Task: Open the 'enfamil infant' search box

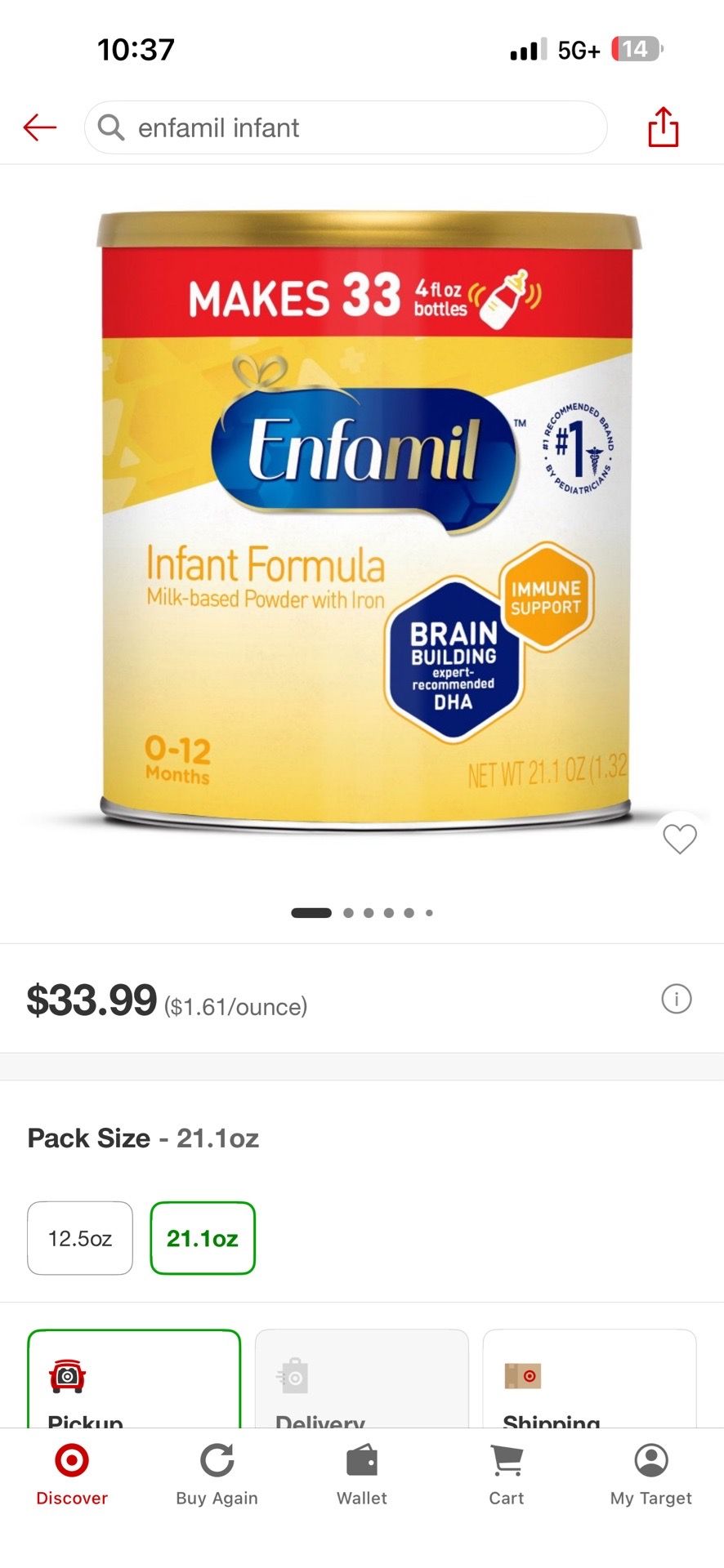Action: [x=346, y=127]
